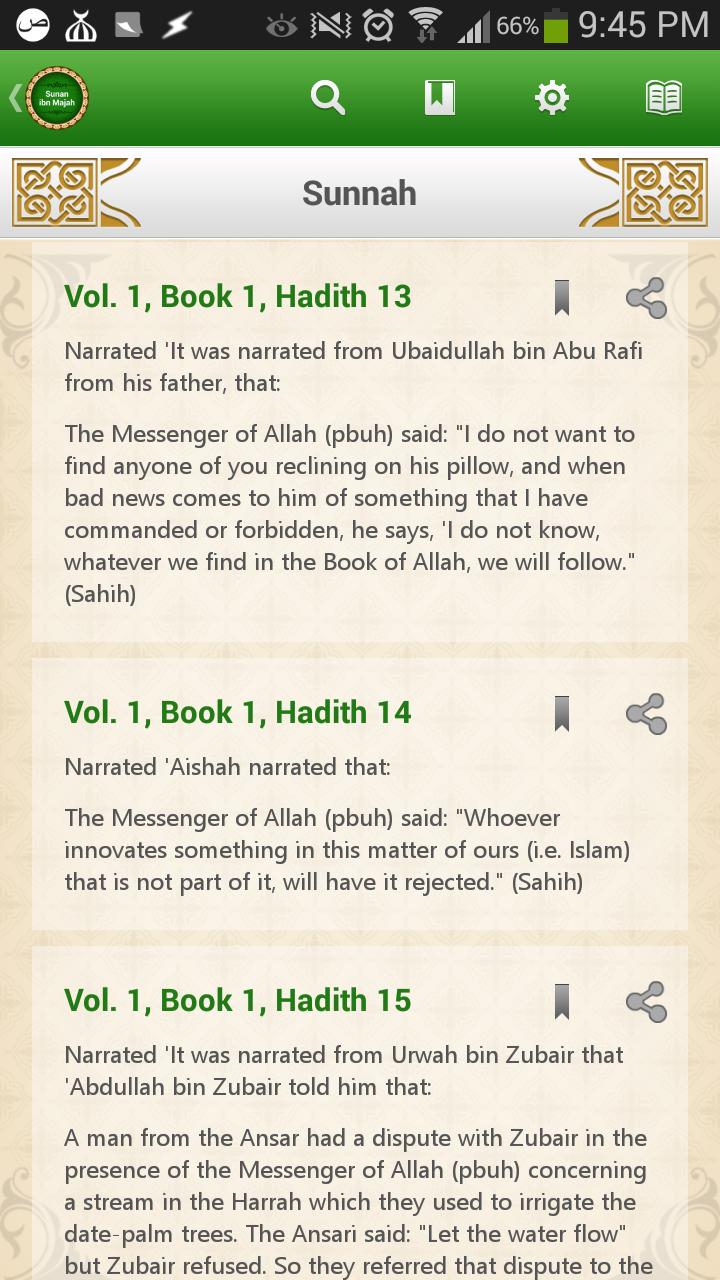720x1280 pixels.
Task: Bookmark Hadith 15 with the ribbon icon
Action: pyautogui.click(x=563, y=1001)
